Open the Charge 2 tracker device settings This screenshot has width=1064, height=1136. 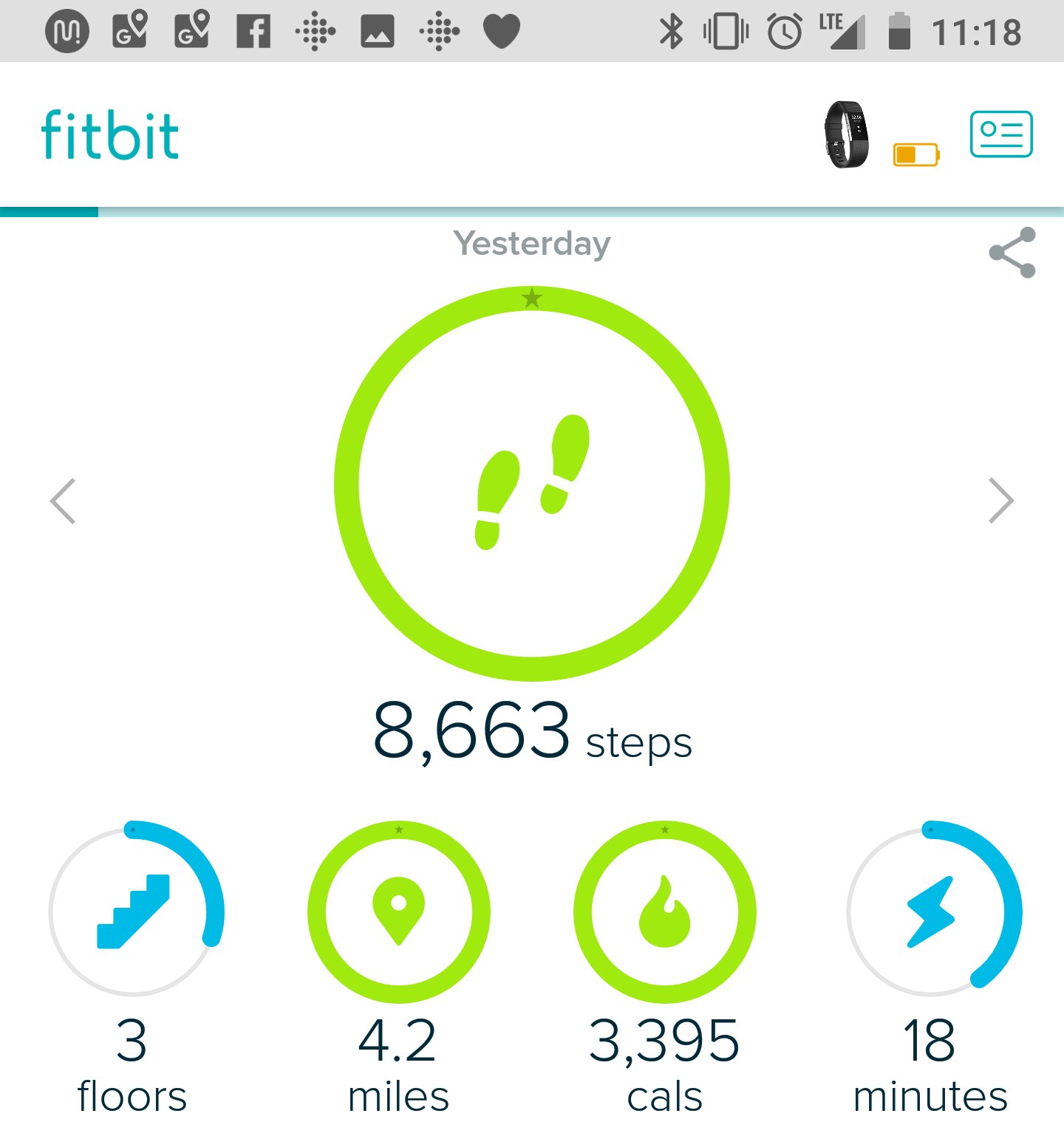coord(847,134)
